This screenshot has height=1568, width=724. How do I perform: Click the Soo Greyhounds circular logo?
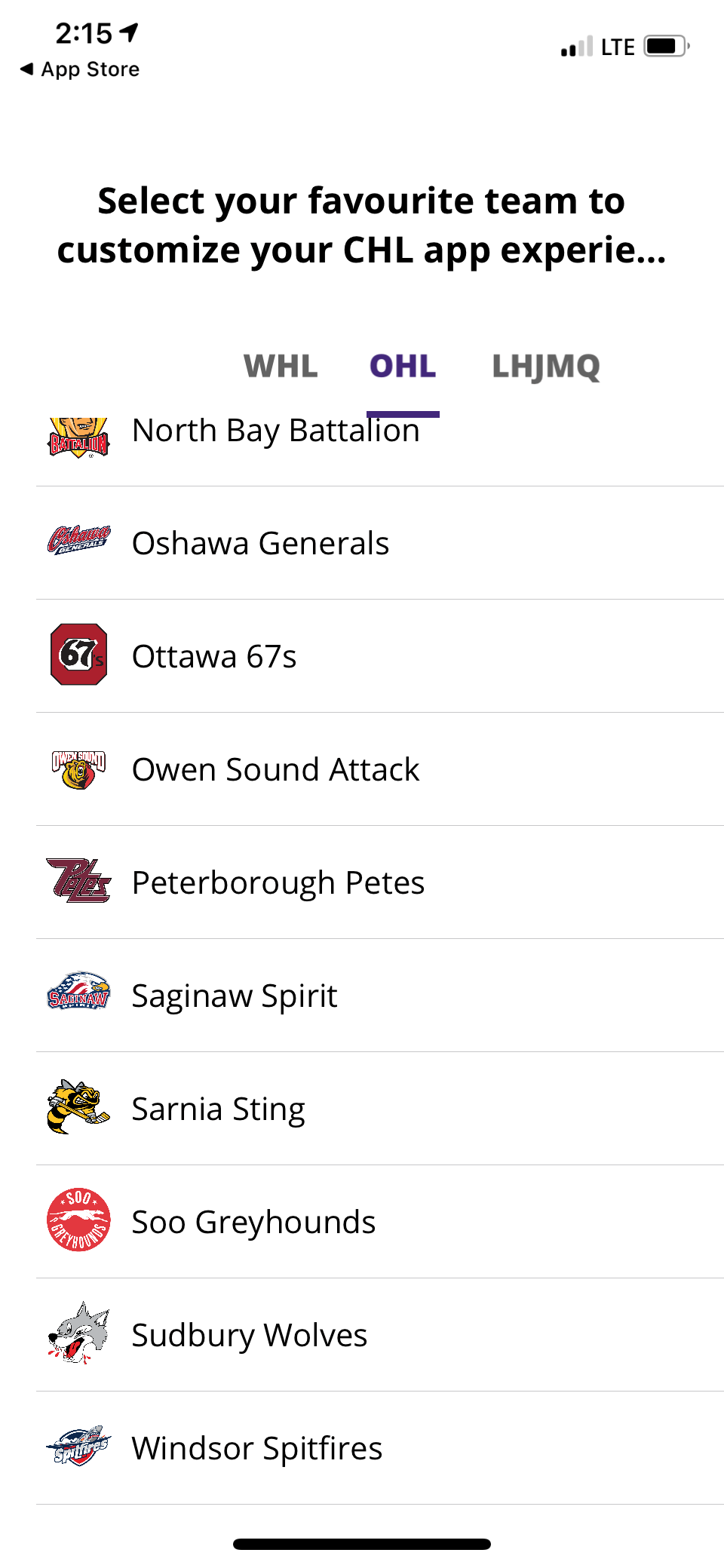pos(78,1222)
